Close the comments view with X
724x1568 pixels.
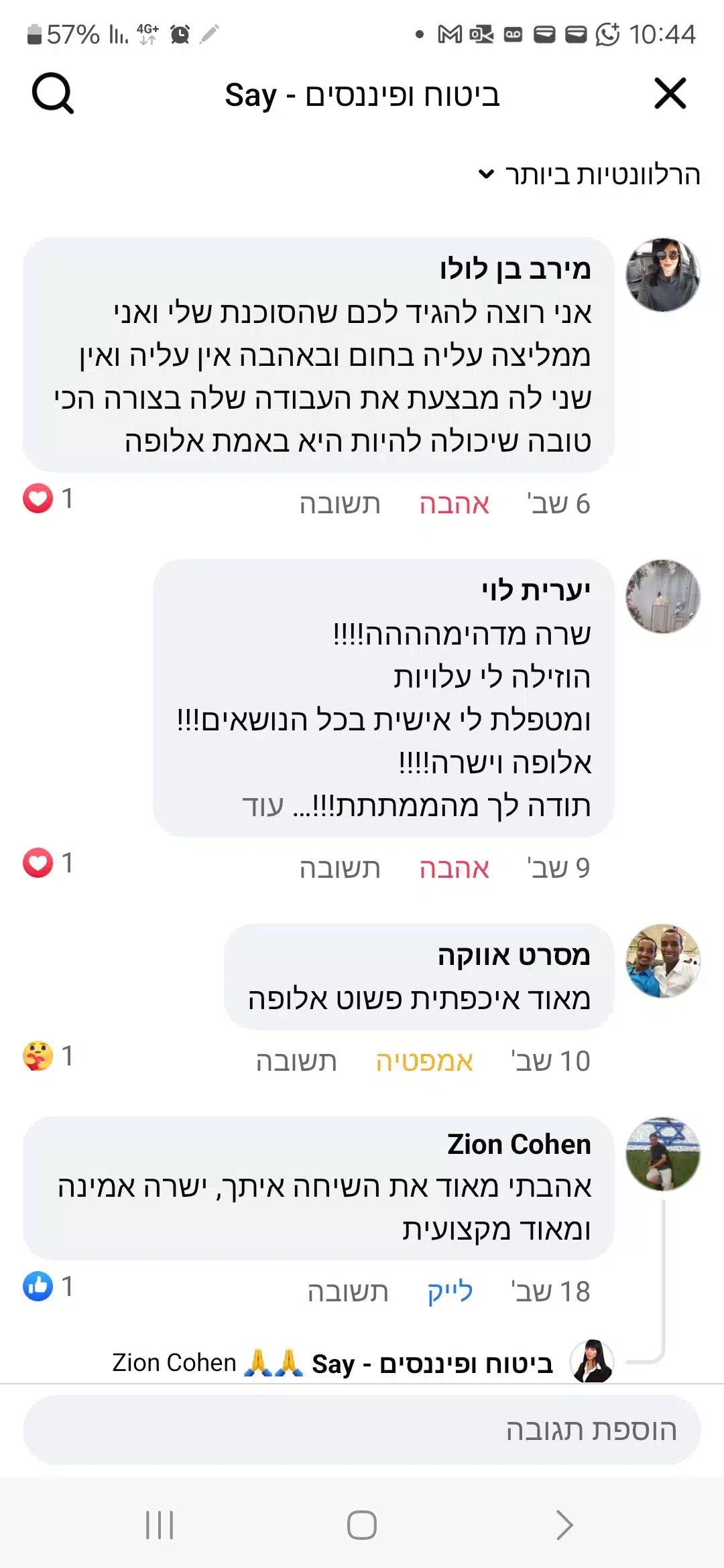(x=670, y=93)
